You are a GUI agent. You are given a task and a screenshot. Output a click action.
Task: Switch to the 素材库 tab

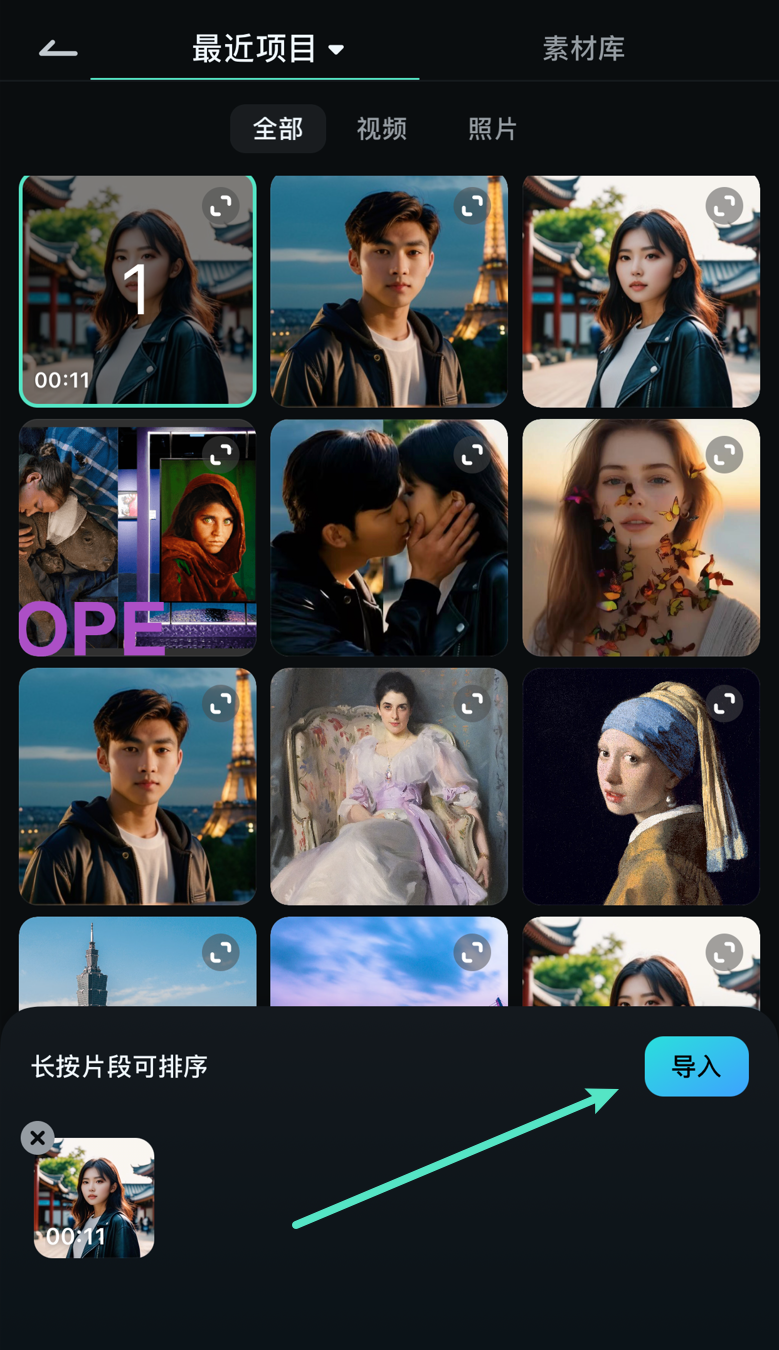point(583,48)
